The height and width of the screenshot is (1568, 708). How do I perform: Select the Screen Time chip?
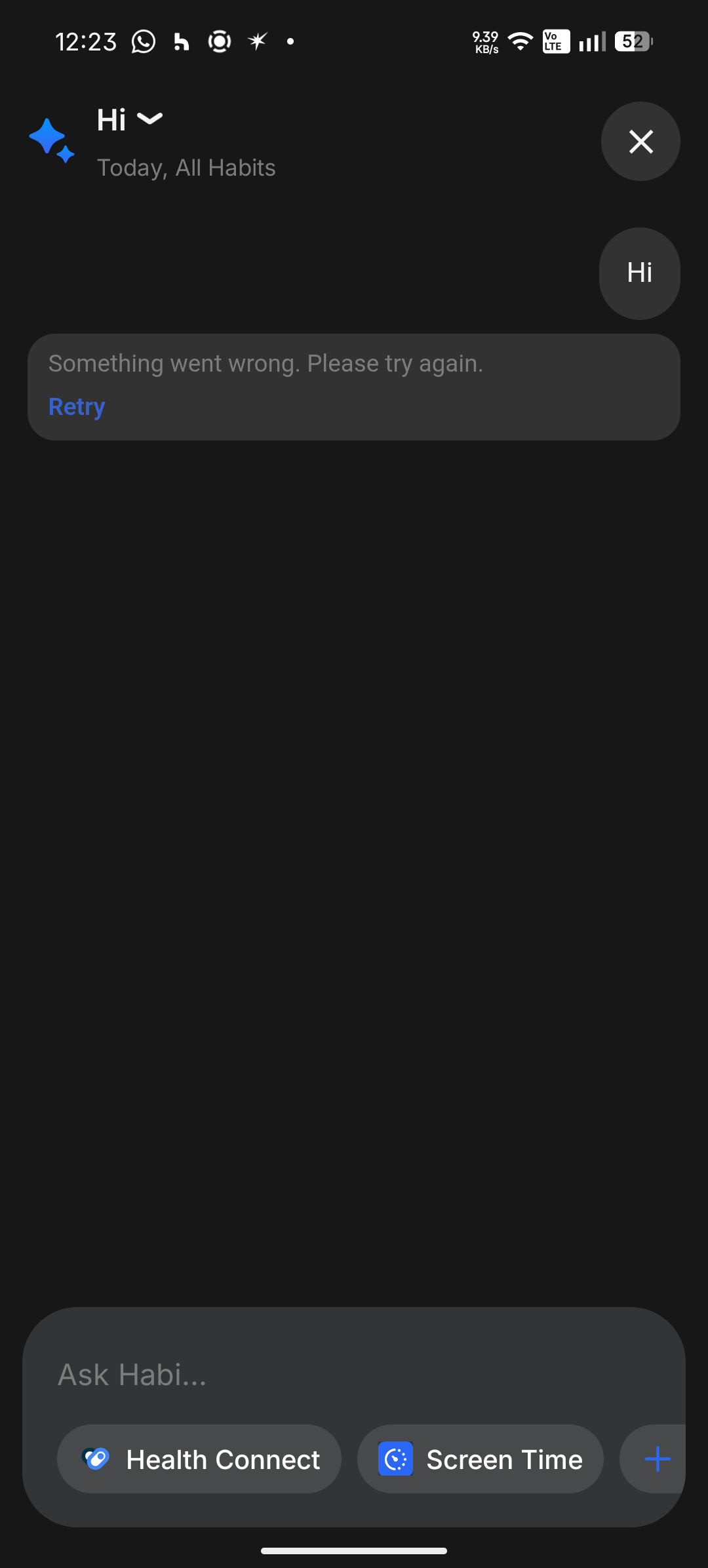(481, 1459)
